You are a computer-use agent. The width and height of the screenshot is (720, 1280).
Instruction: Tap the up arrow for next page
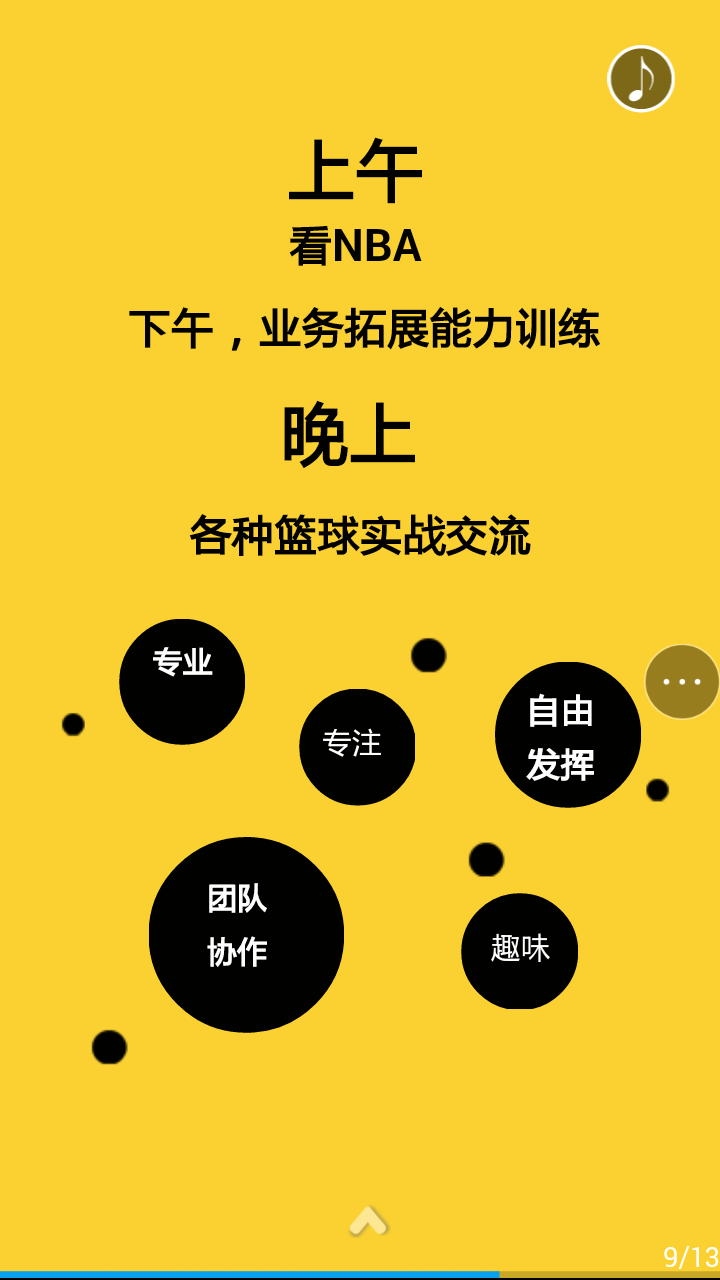point(367,1220)
